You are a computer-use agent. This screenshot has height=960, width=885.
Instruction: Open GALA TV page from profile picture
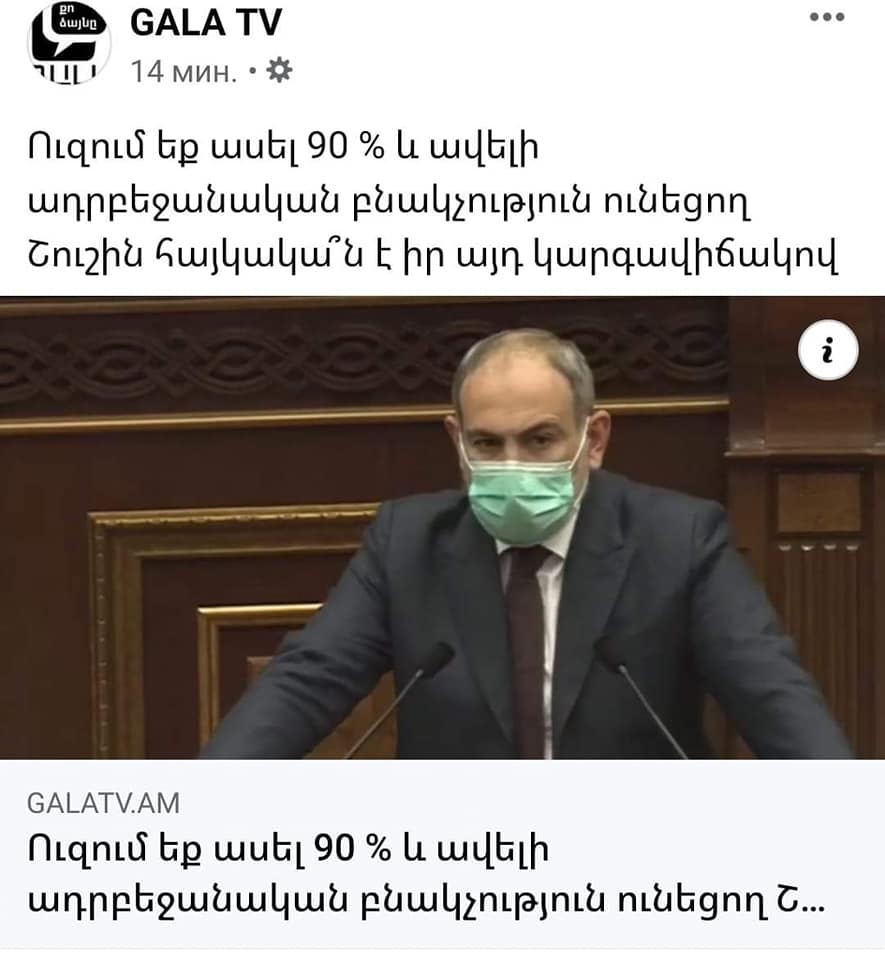coord(67,42)
